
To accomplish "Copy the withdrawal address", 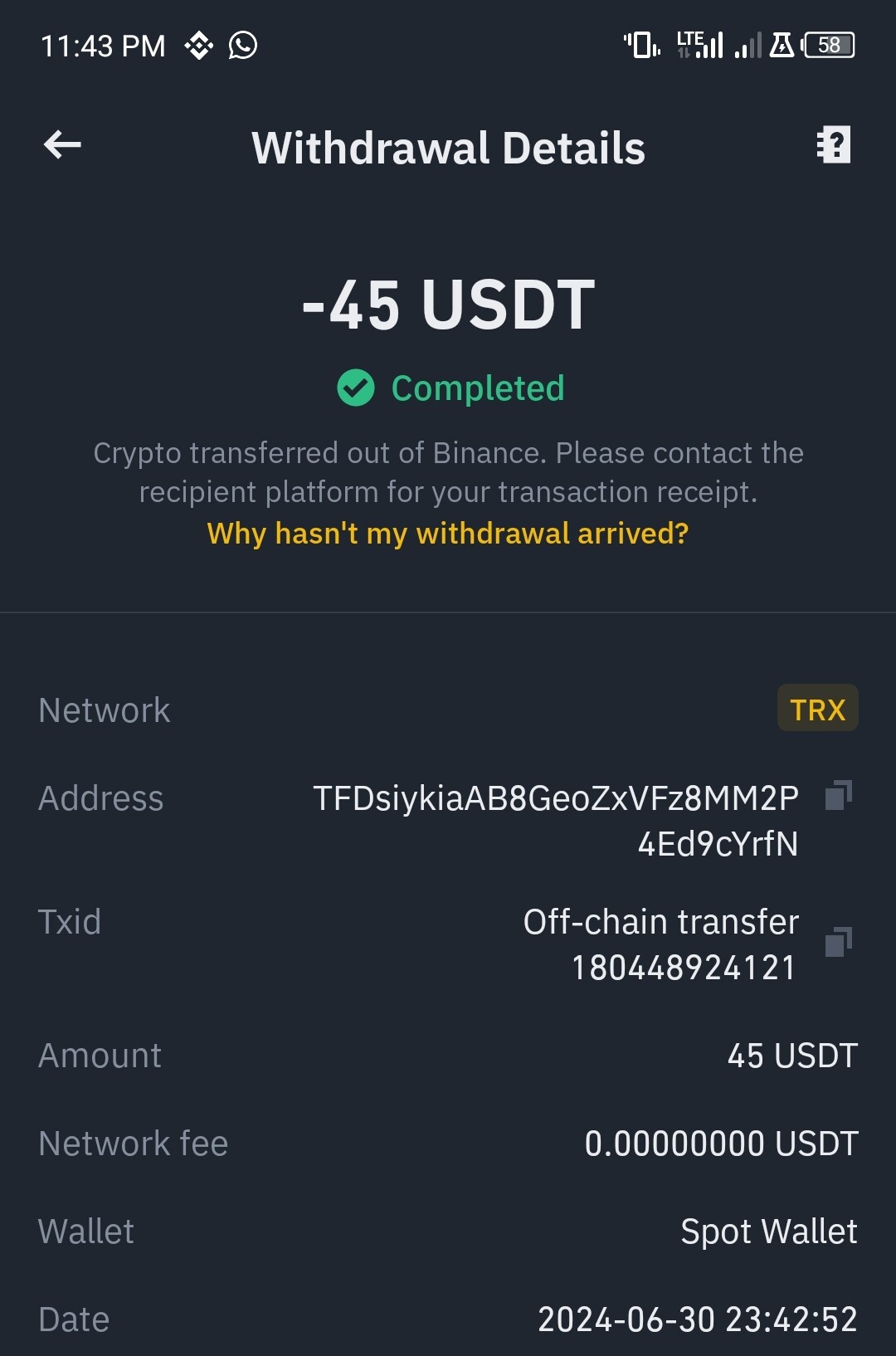I will coord(839,796).
